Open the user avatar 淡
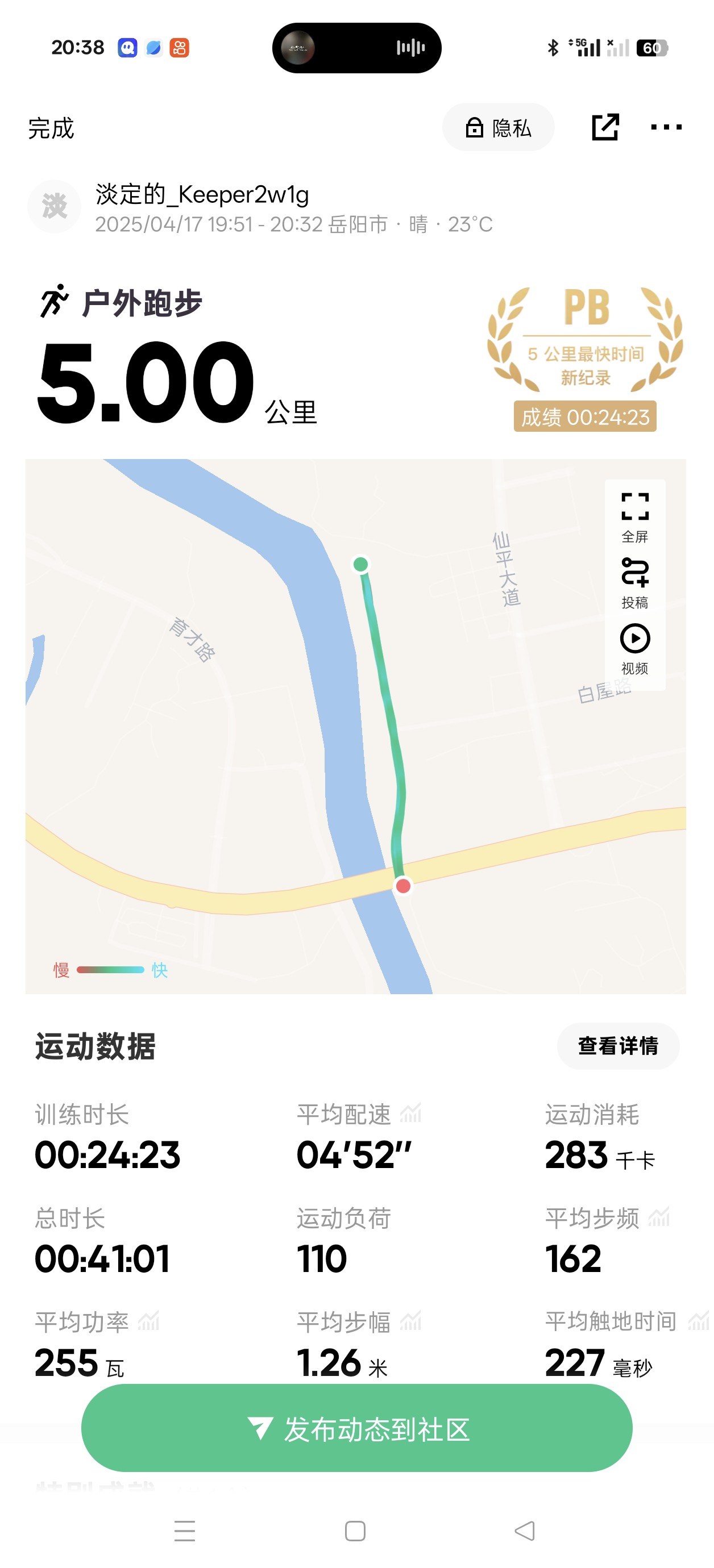The height and width of the screenshot is (1568, 714). (54, 206)
